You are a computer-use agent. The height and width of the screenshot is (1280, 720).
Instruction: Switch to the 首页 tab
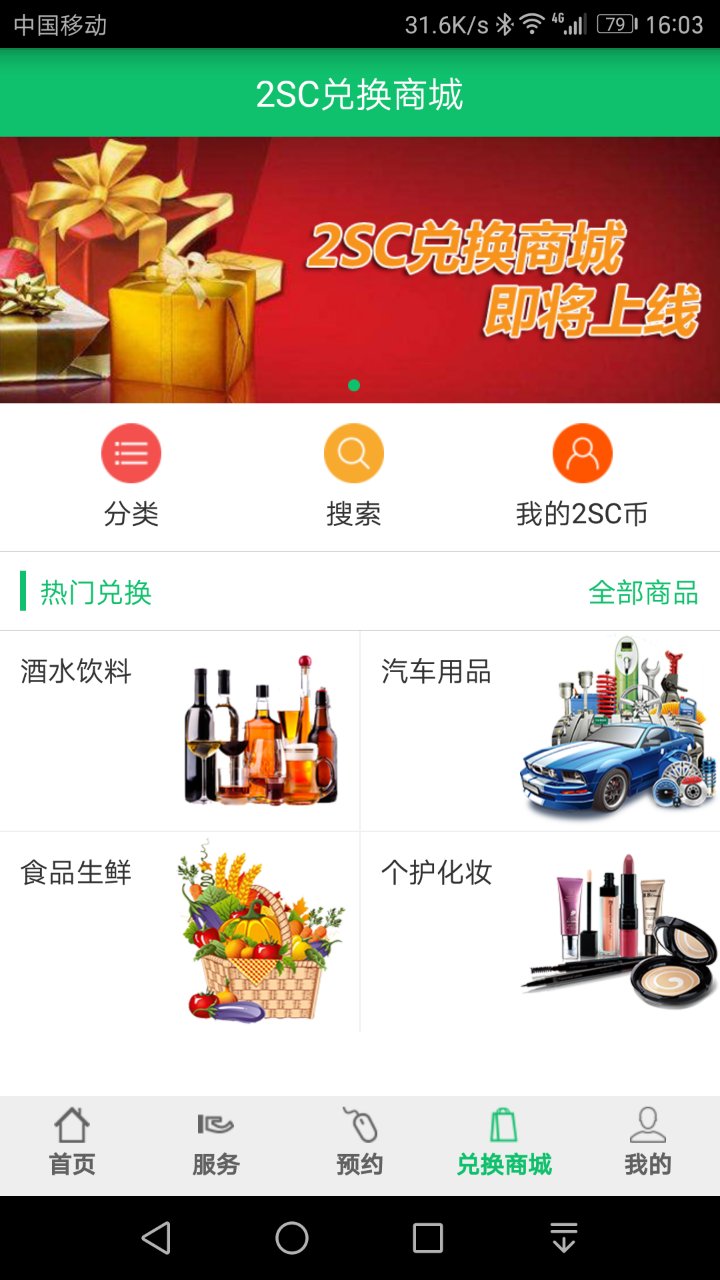click(72, 1143)
